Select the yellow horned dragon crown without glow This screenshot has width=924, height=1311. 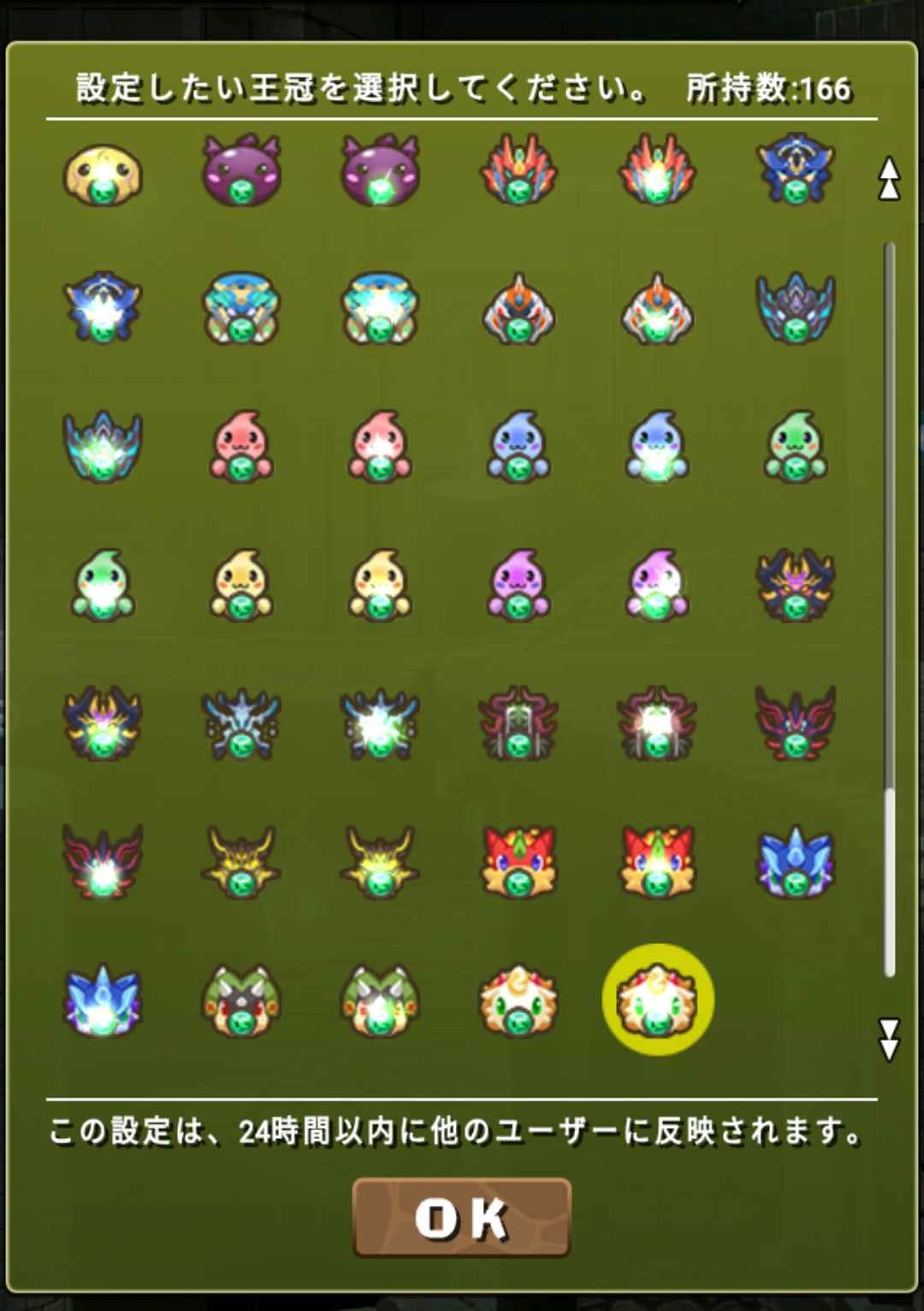point(241,861)
